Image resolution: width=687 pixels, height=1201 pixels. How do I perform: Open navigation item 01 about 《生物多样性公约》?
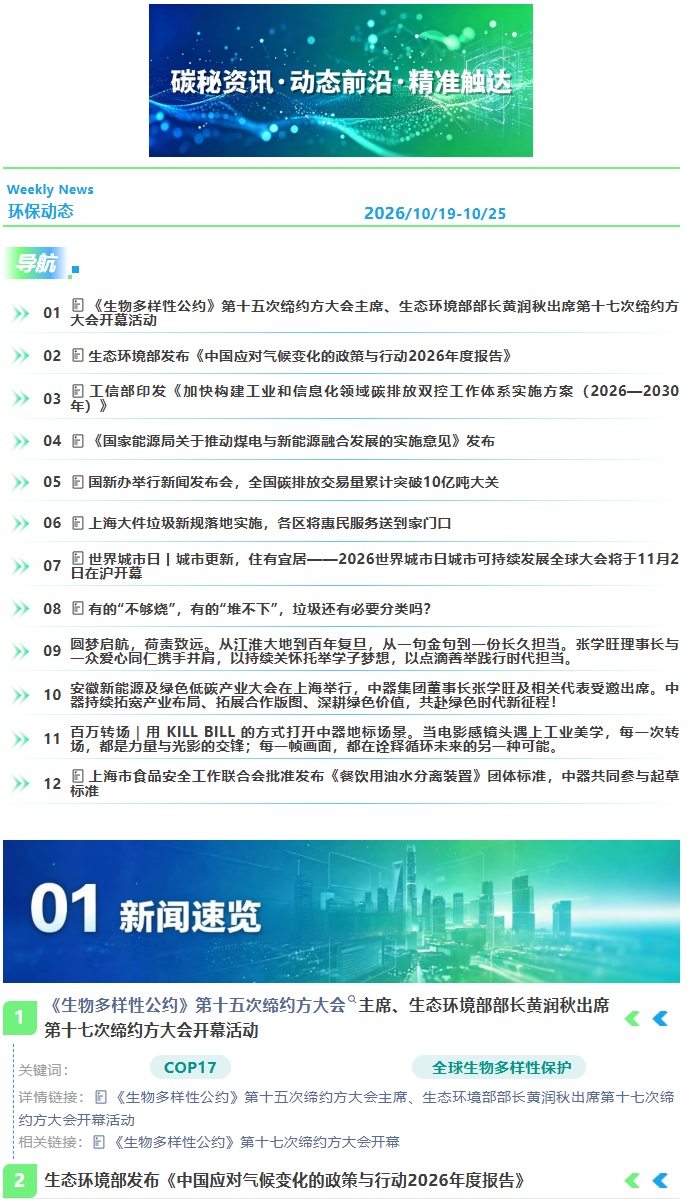pyautogui.click(x=375, y=313)
